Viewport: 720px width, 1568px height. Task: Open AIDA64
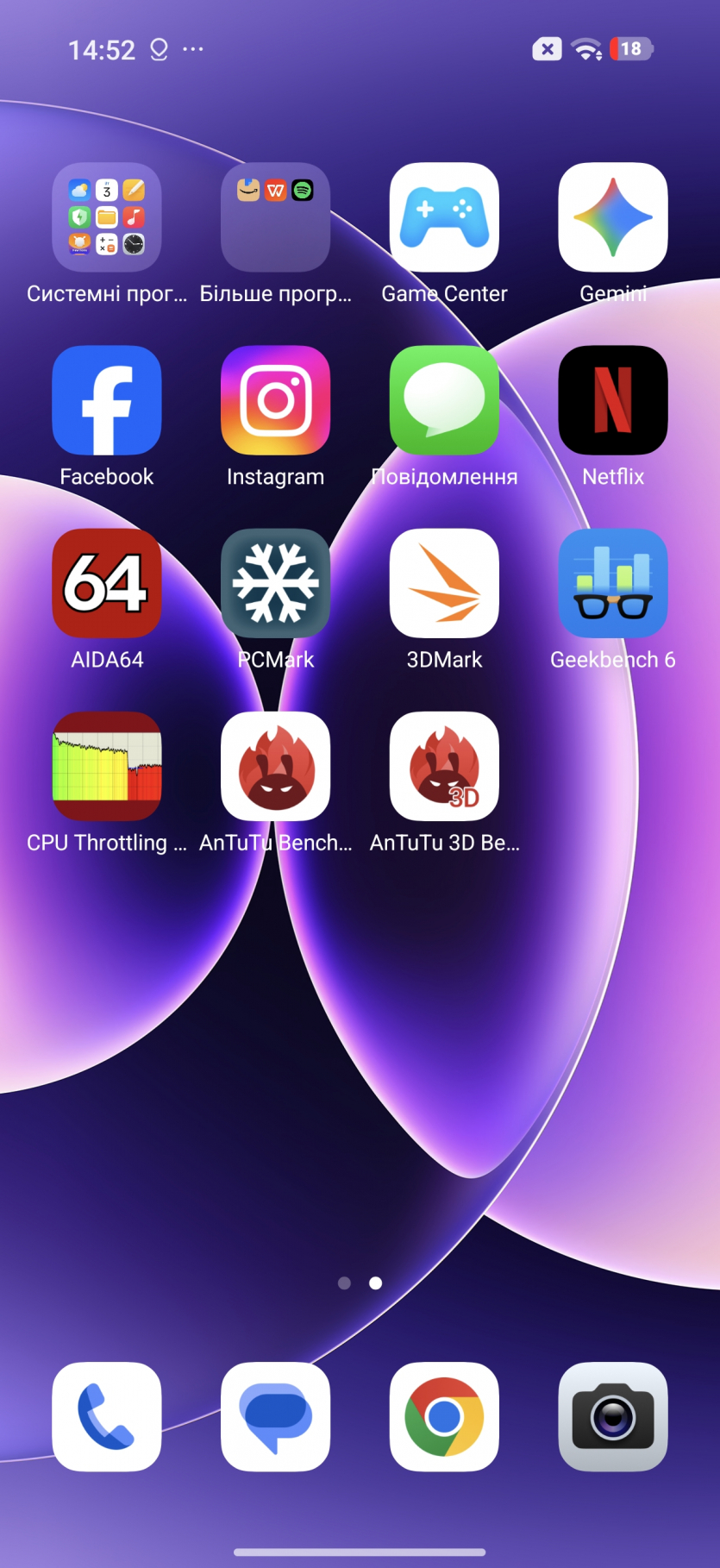point(106,583)
